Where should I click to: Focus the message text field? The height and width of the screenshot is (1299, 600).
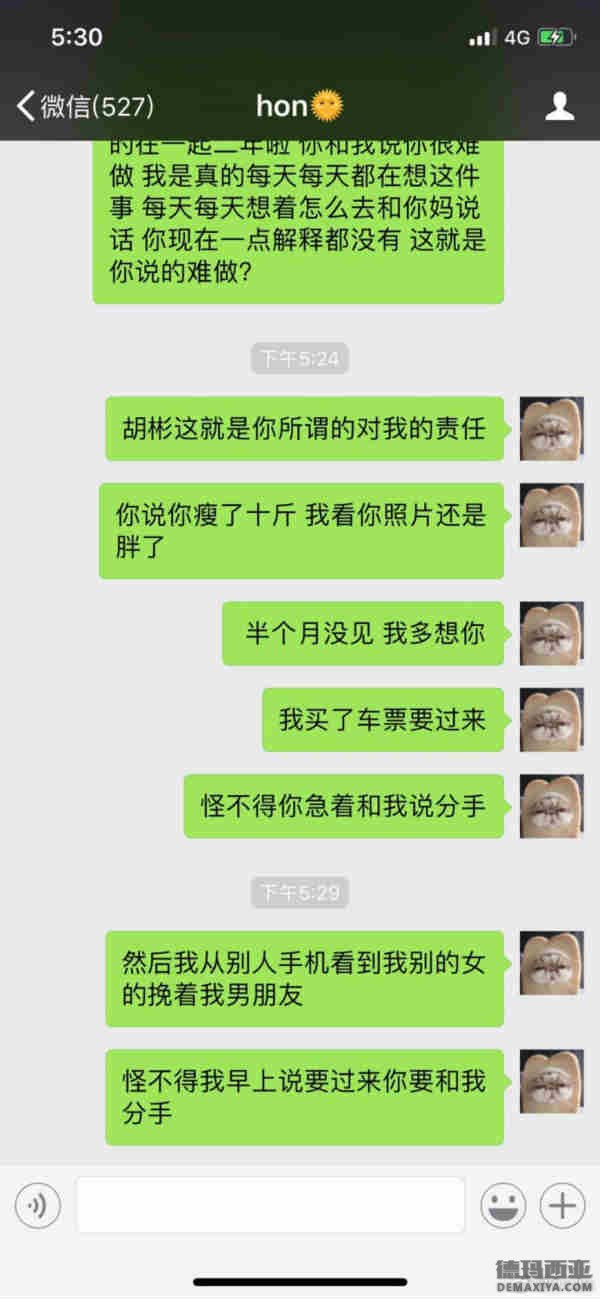(x=270, y=1205)
